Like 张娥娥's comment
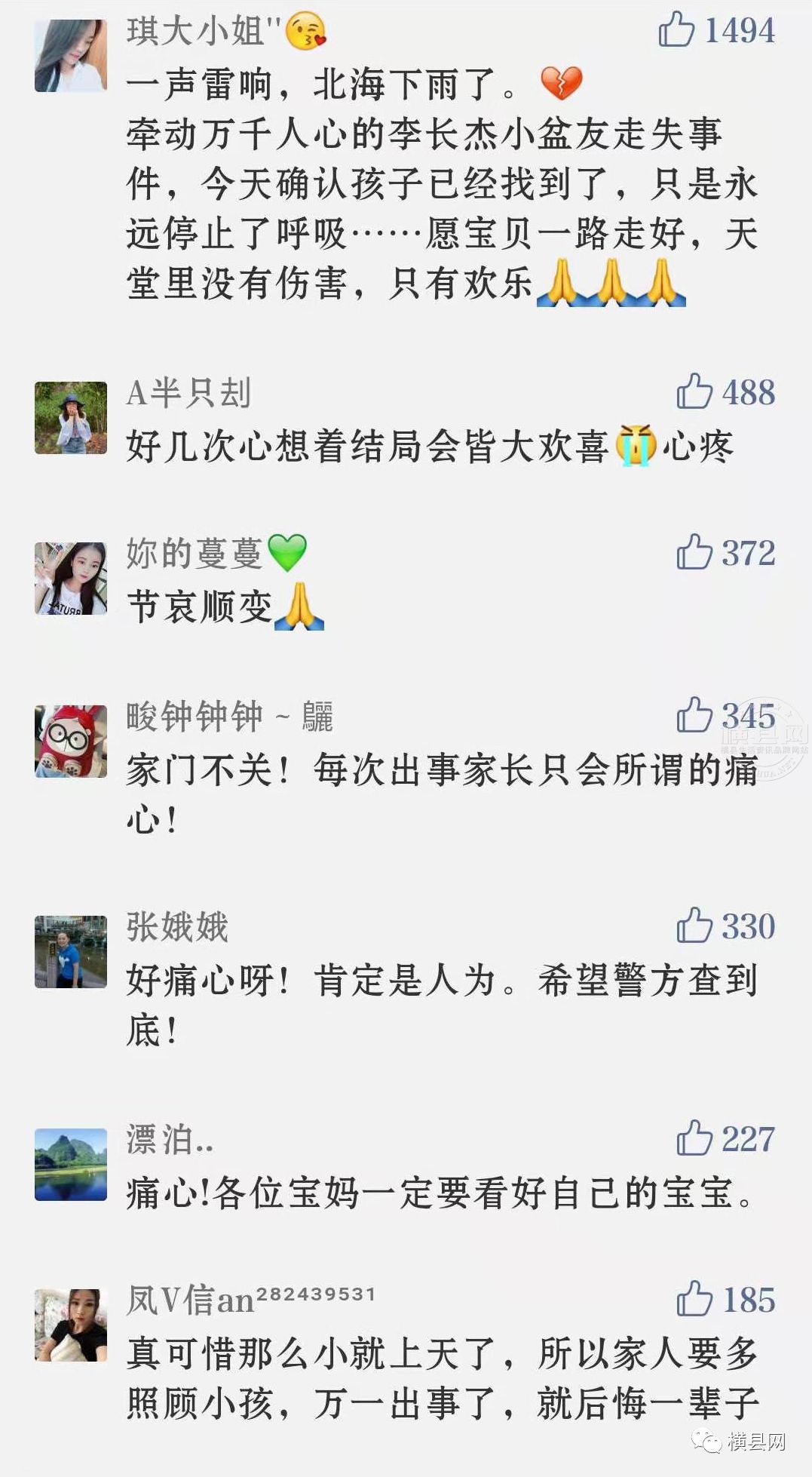This screenshot has width=812, height=1477. (x=694, y=926)
